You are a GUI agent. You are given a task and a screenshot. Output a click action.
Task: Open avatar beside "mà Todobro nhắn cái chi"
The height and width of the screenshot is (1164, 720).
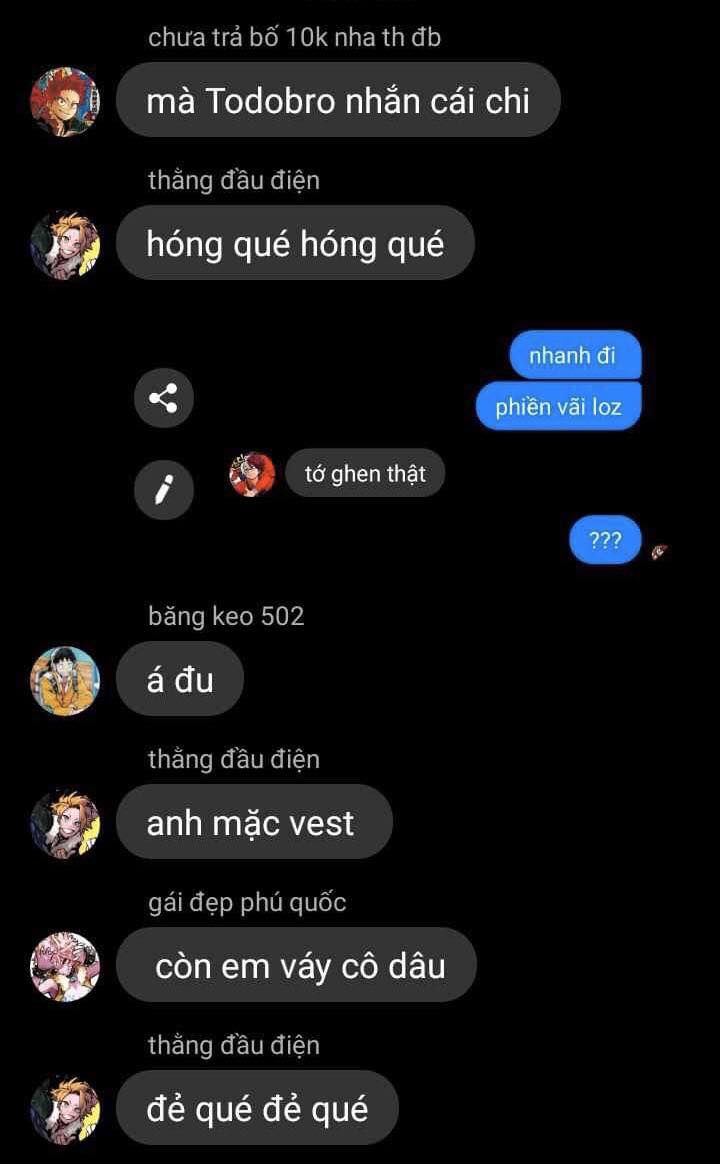(65, 102)
